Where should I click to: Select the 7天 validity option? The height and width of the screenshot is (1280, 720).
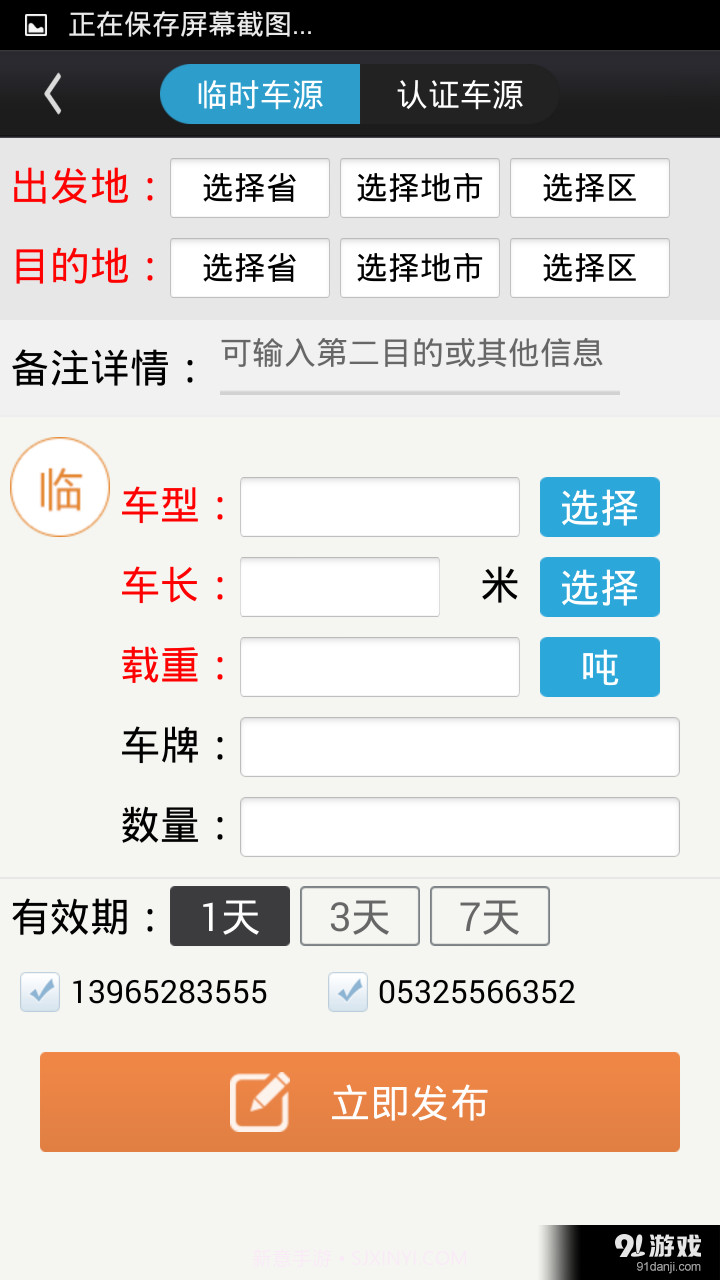point(489,916)
